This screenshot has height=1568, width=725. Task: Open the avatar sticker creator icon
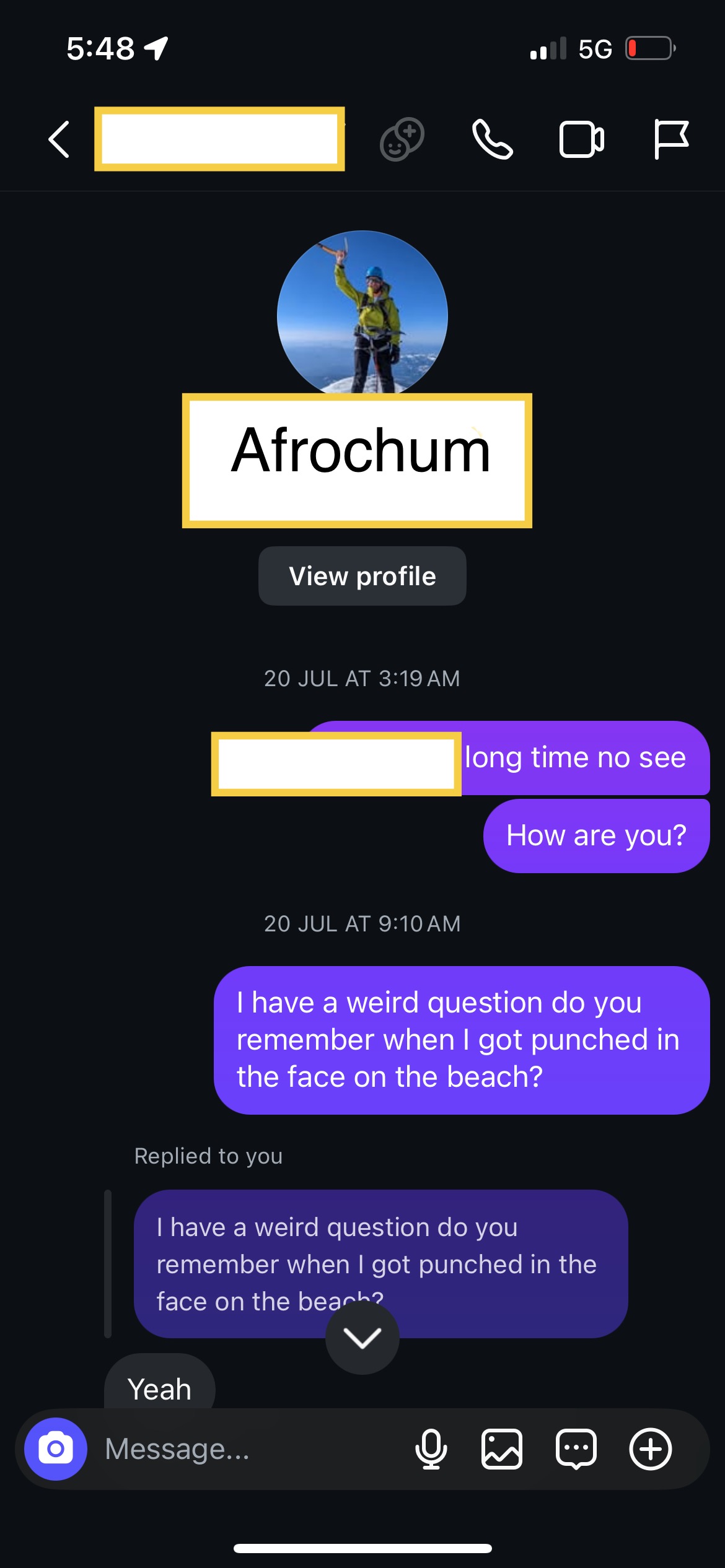tap(402, 139)
